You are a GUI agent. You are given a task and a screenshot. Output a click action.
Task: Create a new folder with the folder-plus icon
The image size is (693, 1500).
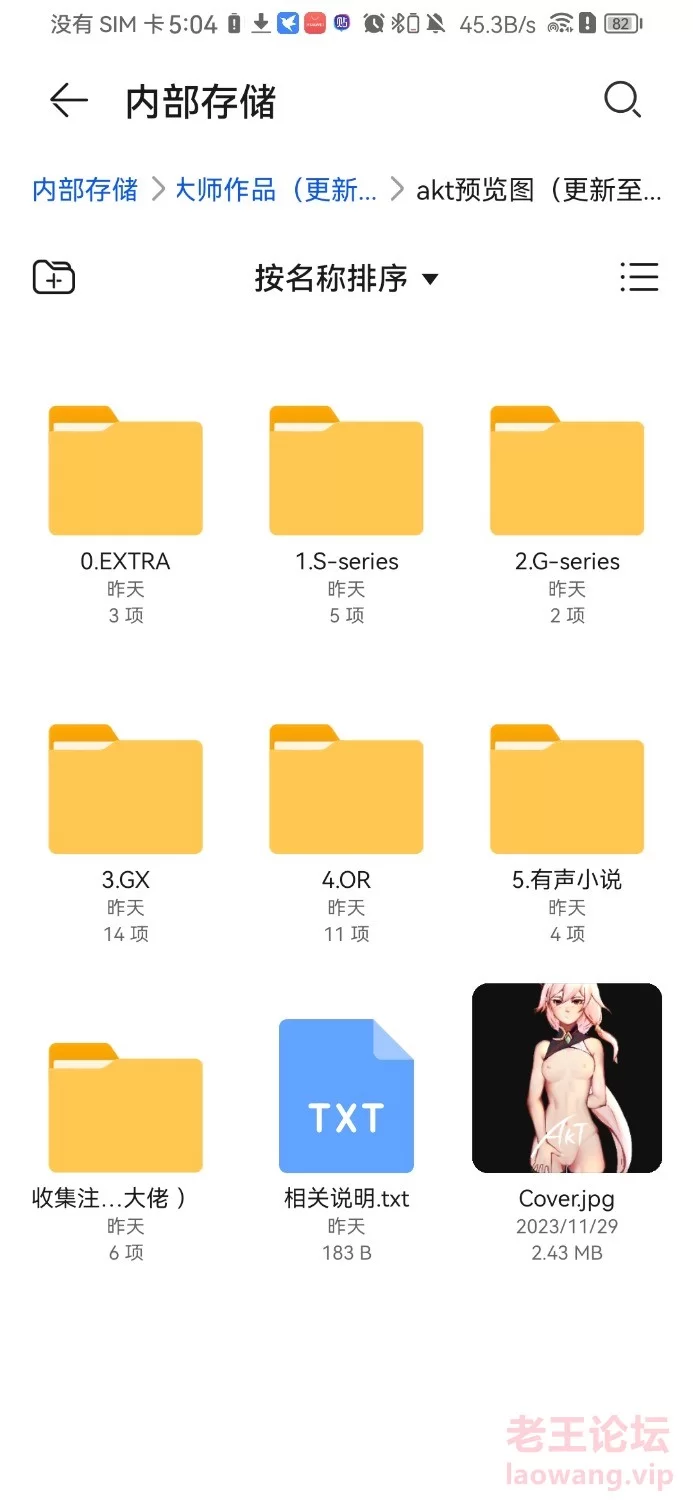click(x=54, y=277)
